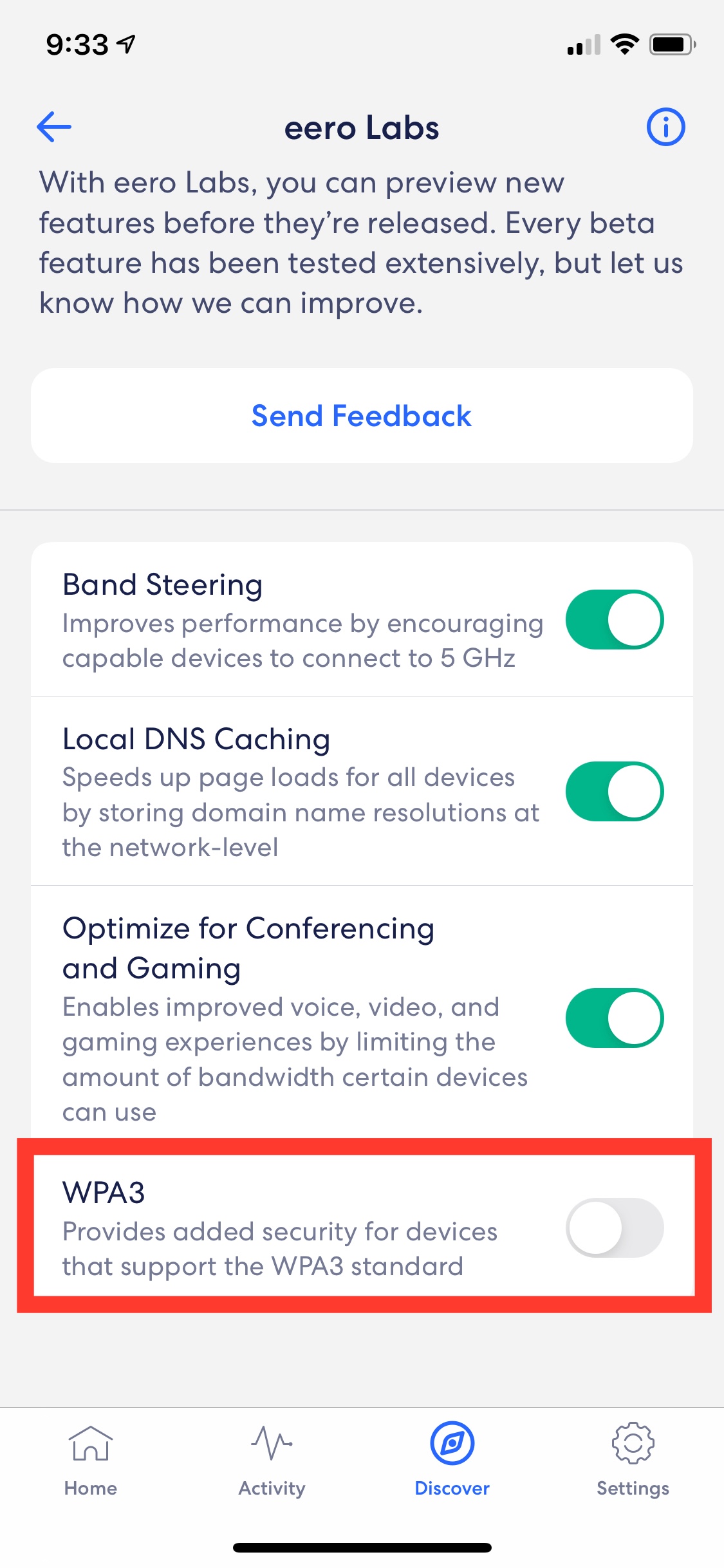
Task: Open the info icon for eero Labs
Action: [665, 127]
